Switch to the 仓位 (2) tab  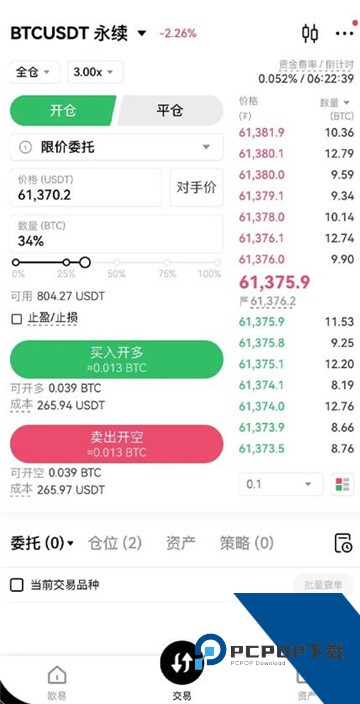[x=115, y=543]
